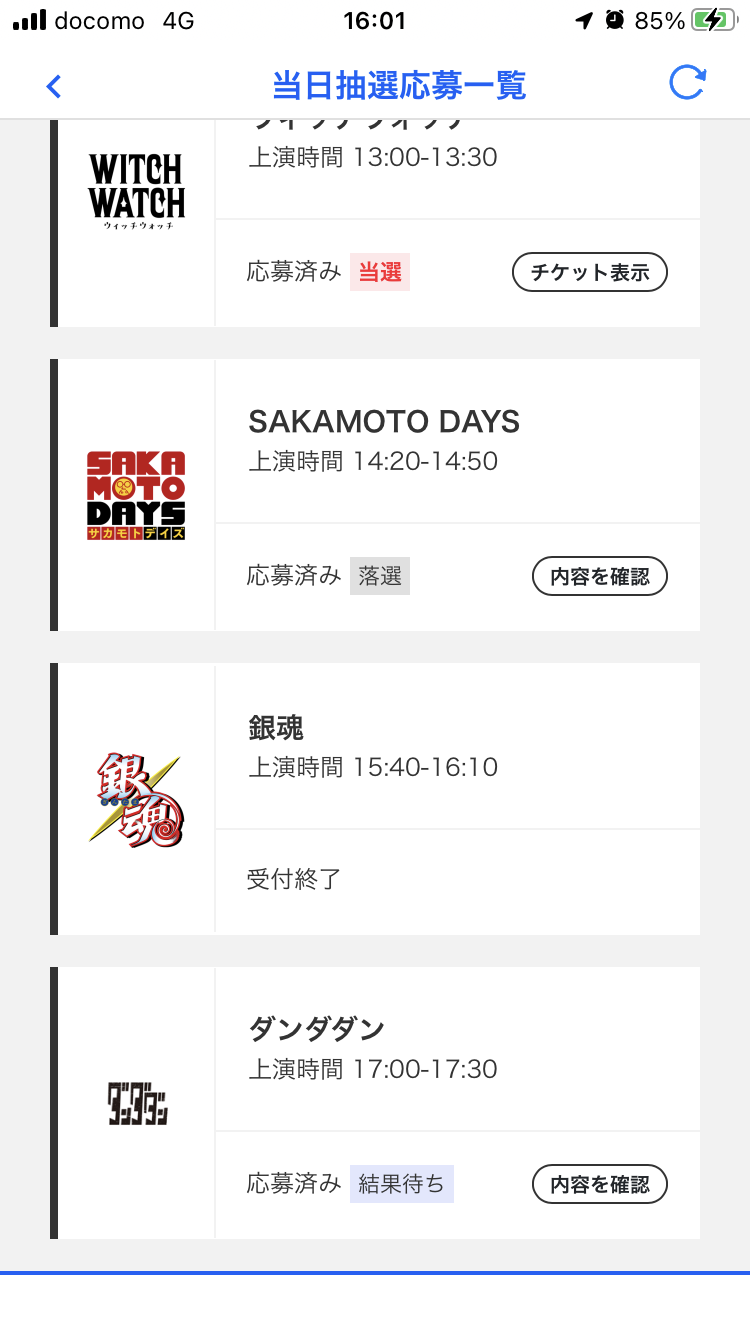Tap 内容を確認 for ダンダダン
The image size is (750, 1334).
pos(598,1185)
